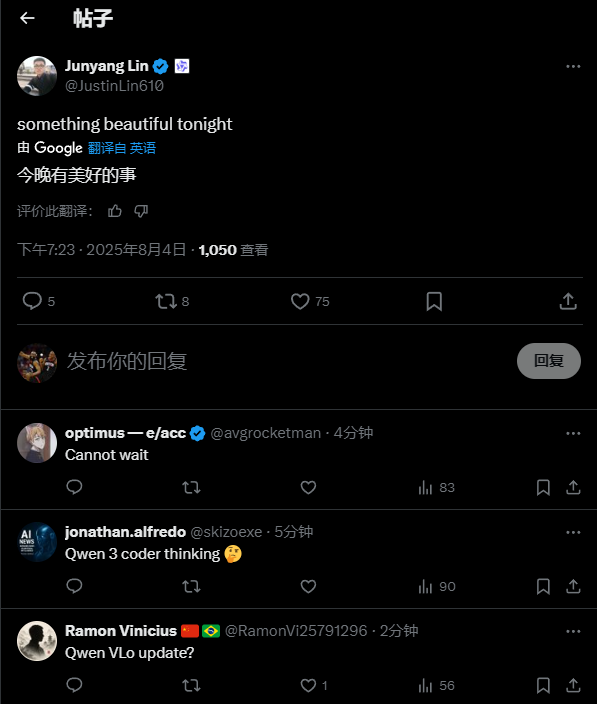Open Junyang Lin's profile picture
The height and width of the screenshot is (704, 597).
point(37,76)
